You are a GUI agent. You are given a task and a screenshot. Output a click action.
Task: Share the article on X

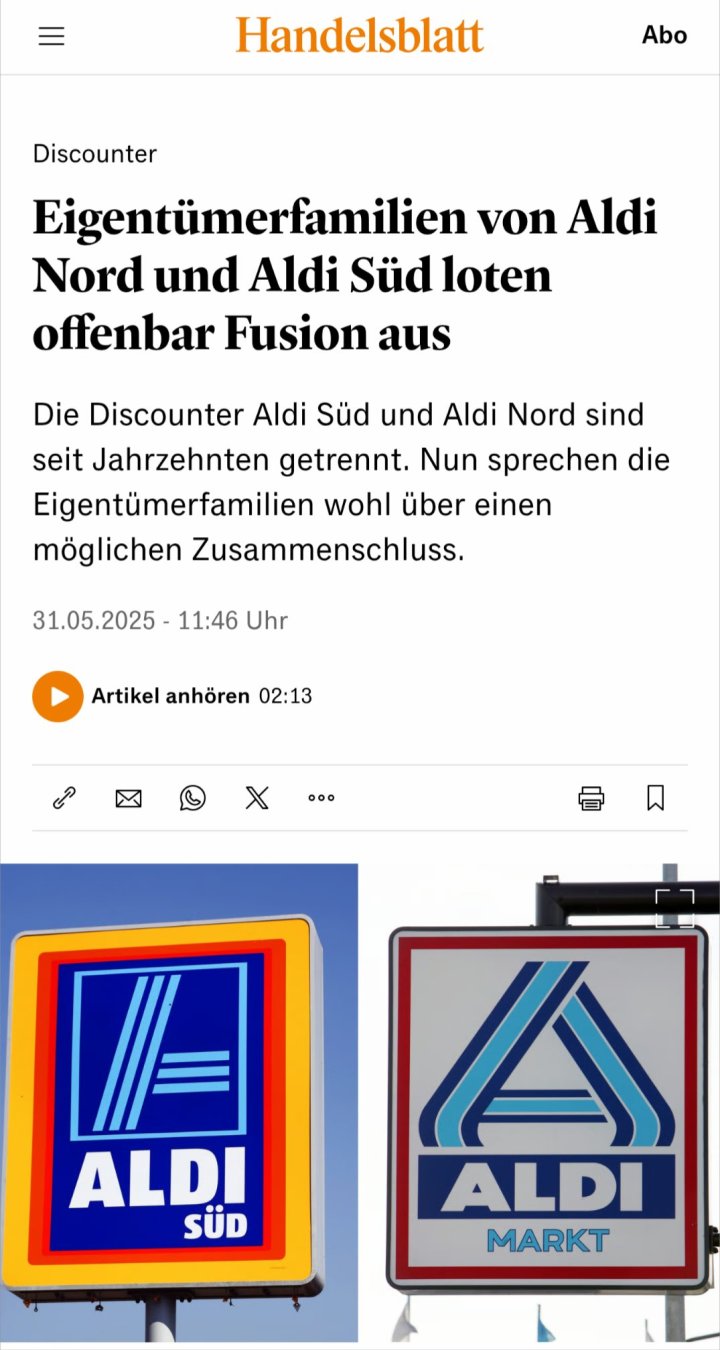click(x=256, y=798)
